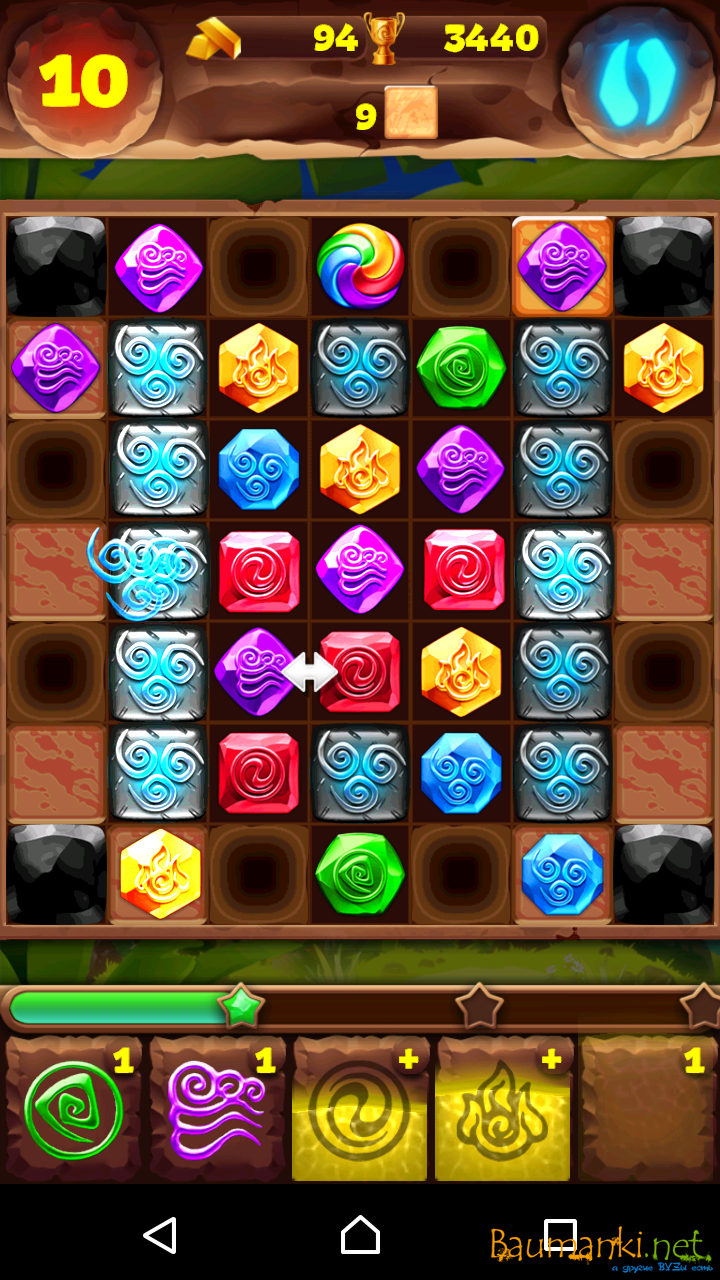Tap the green gem in the bottom row

(x=360, y=873)
